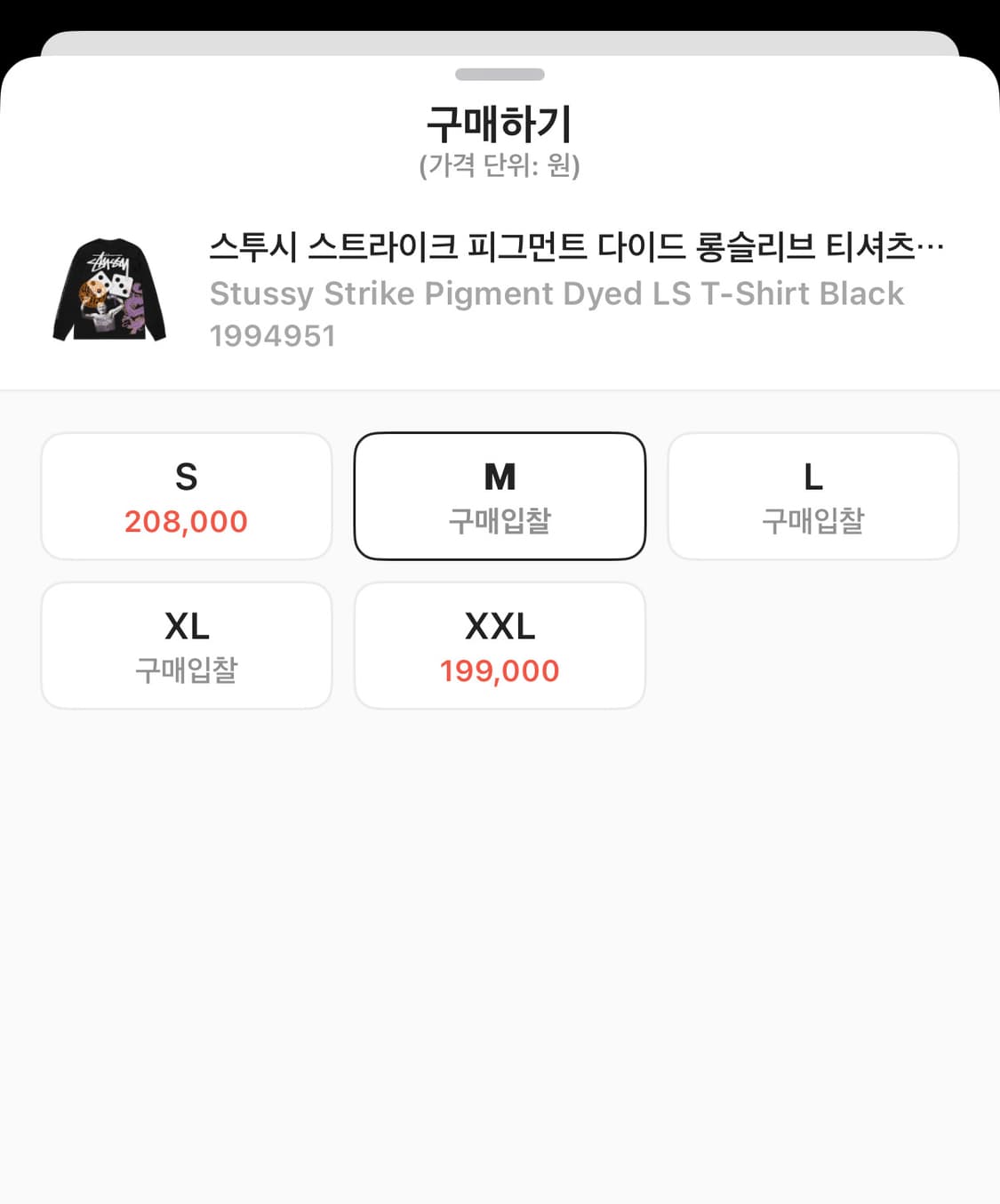
Task: Click the 199,000 red price text
Action: click(x=500, y=670)
